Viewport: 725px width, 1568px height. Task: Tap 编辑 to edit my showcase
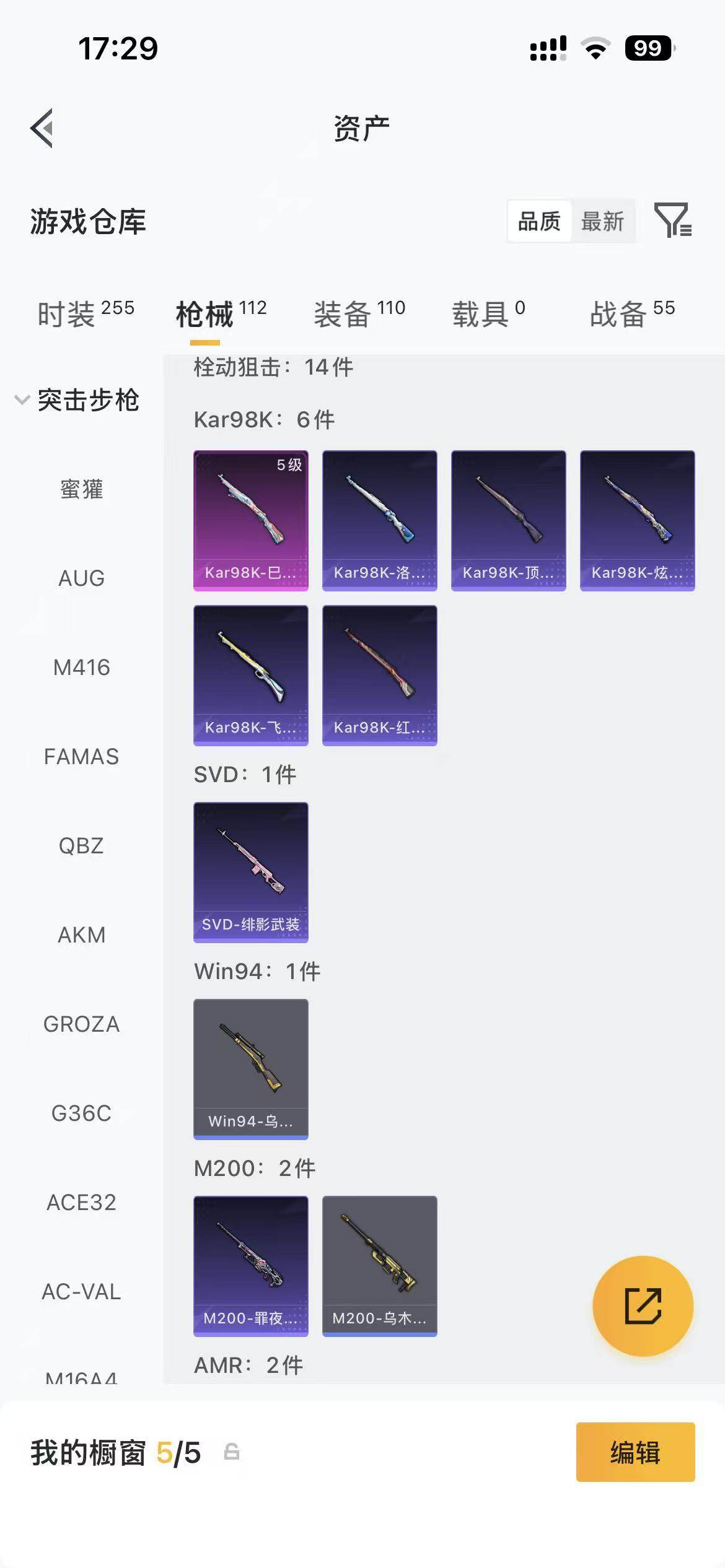[x=635, y=1452]
